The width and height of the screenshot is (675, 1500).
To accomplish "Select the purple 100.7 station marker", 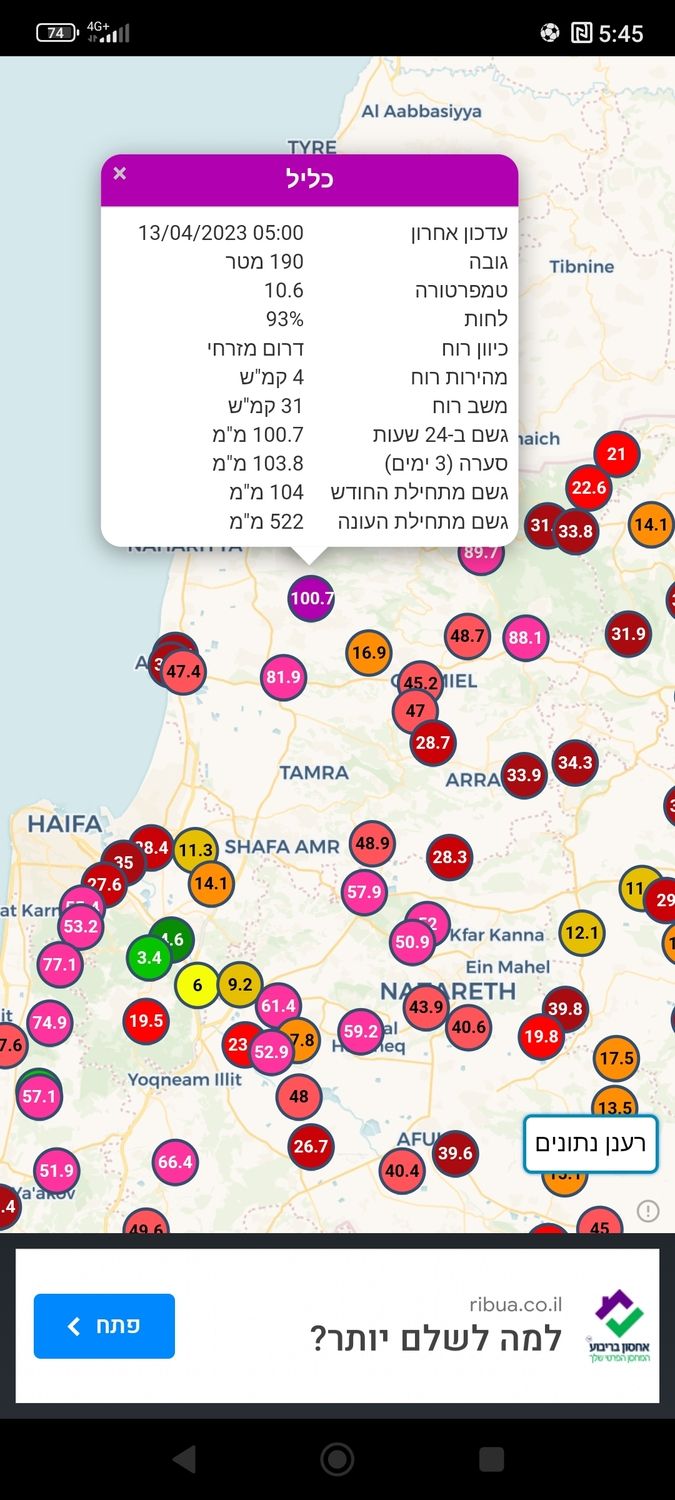I will point(310,598).
